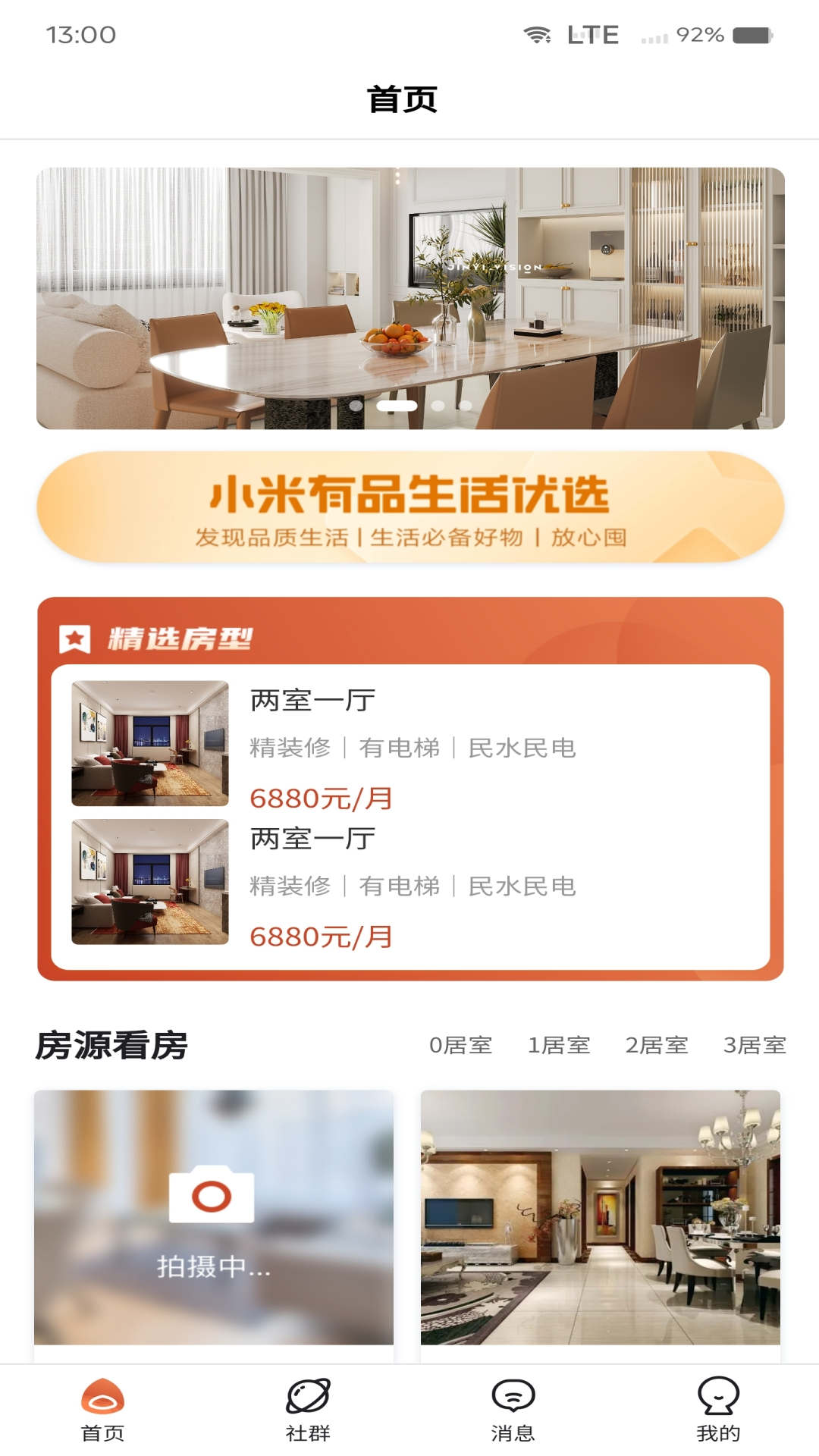Switch to the 3居室 filter
Screen dimensions: 819x1456
pos(754,1045)
